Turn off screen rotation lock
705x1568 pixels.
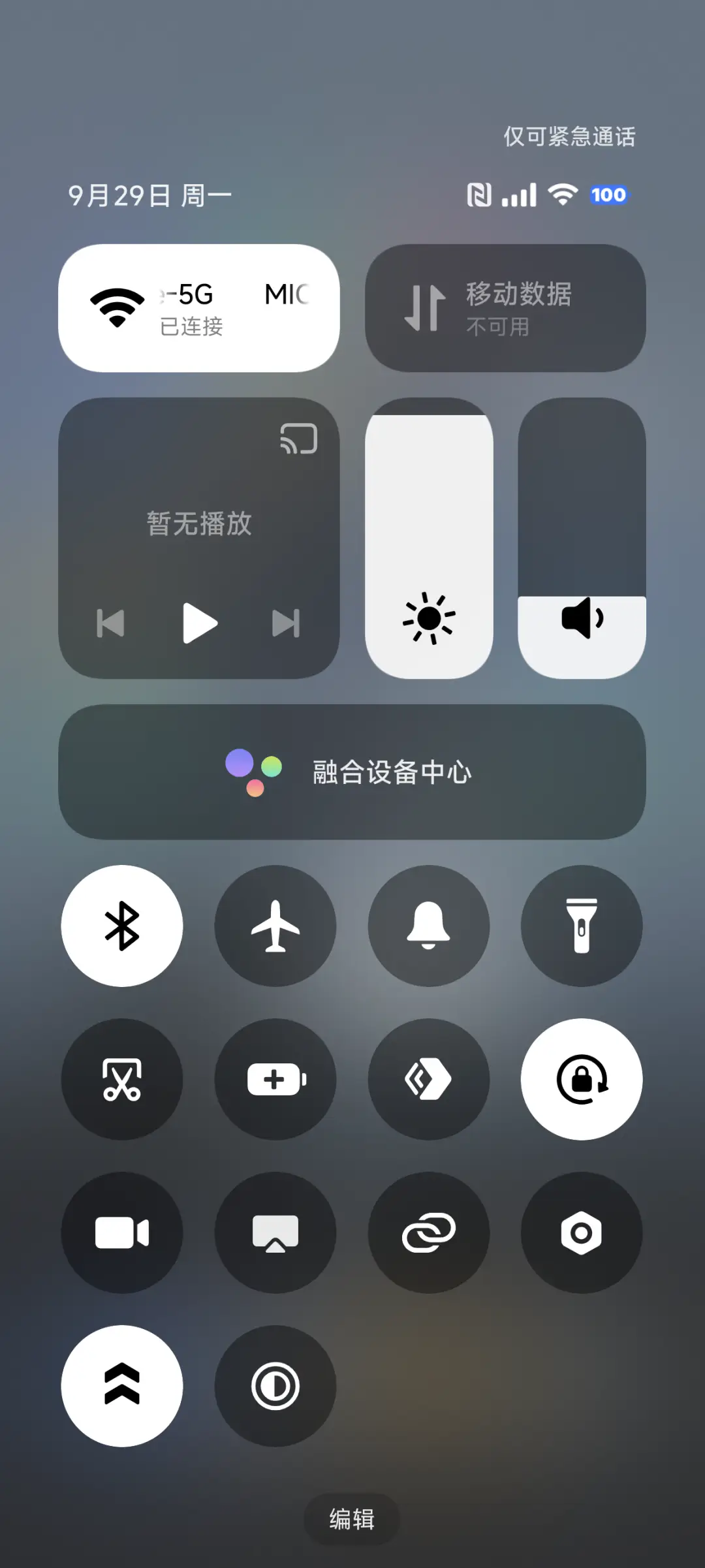pyautogui.click(x=582, y=1080)
